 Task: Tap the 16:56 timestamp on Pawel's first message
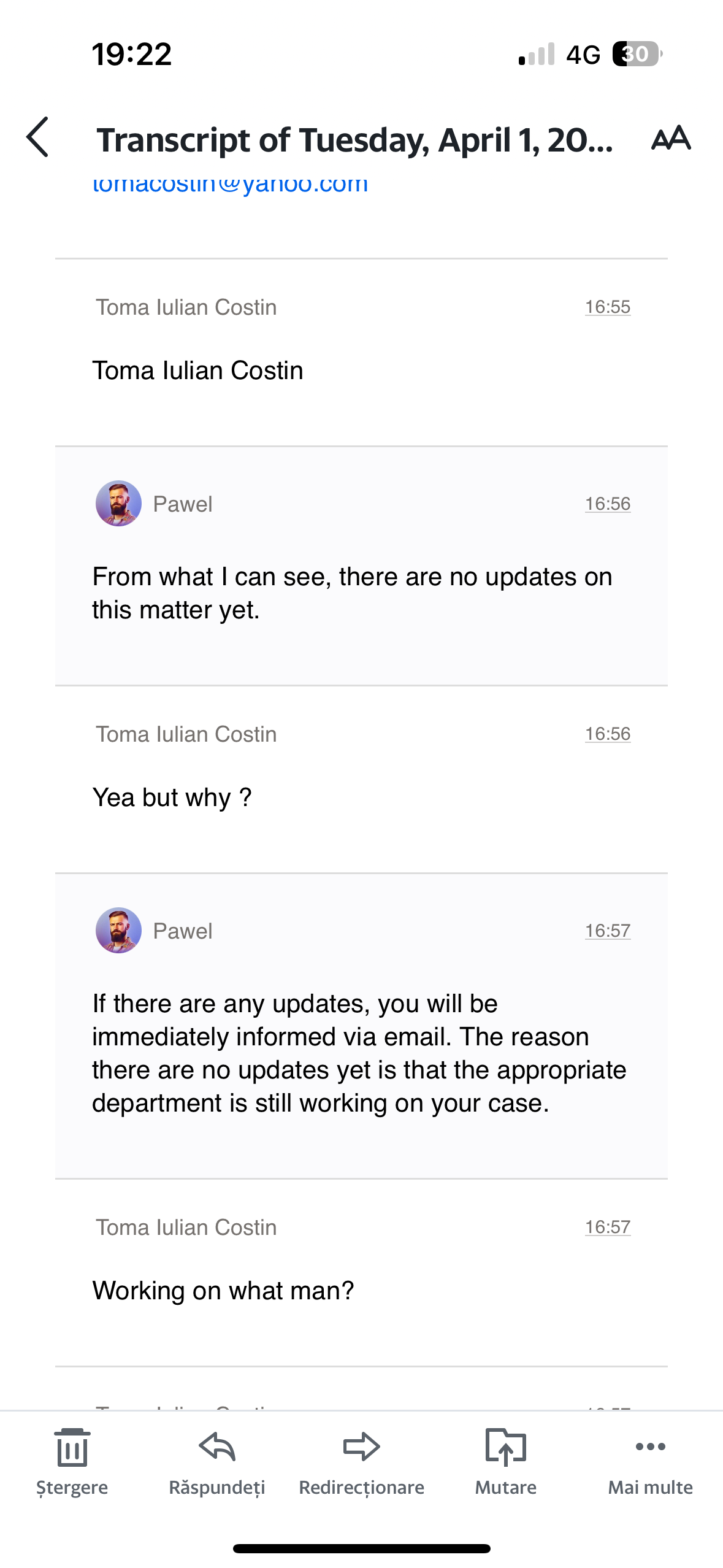click(x=607, y=504)
